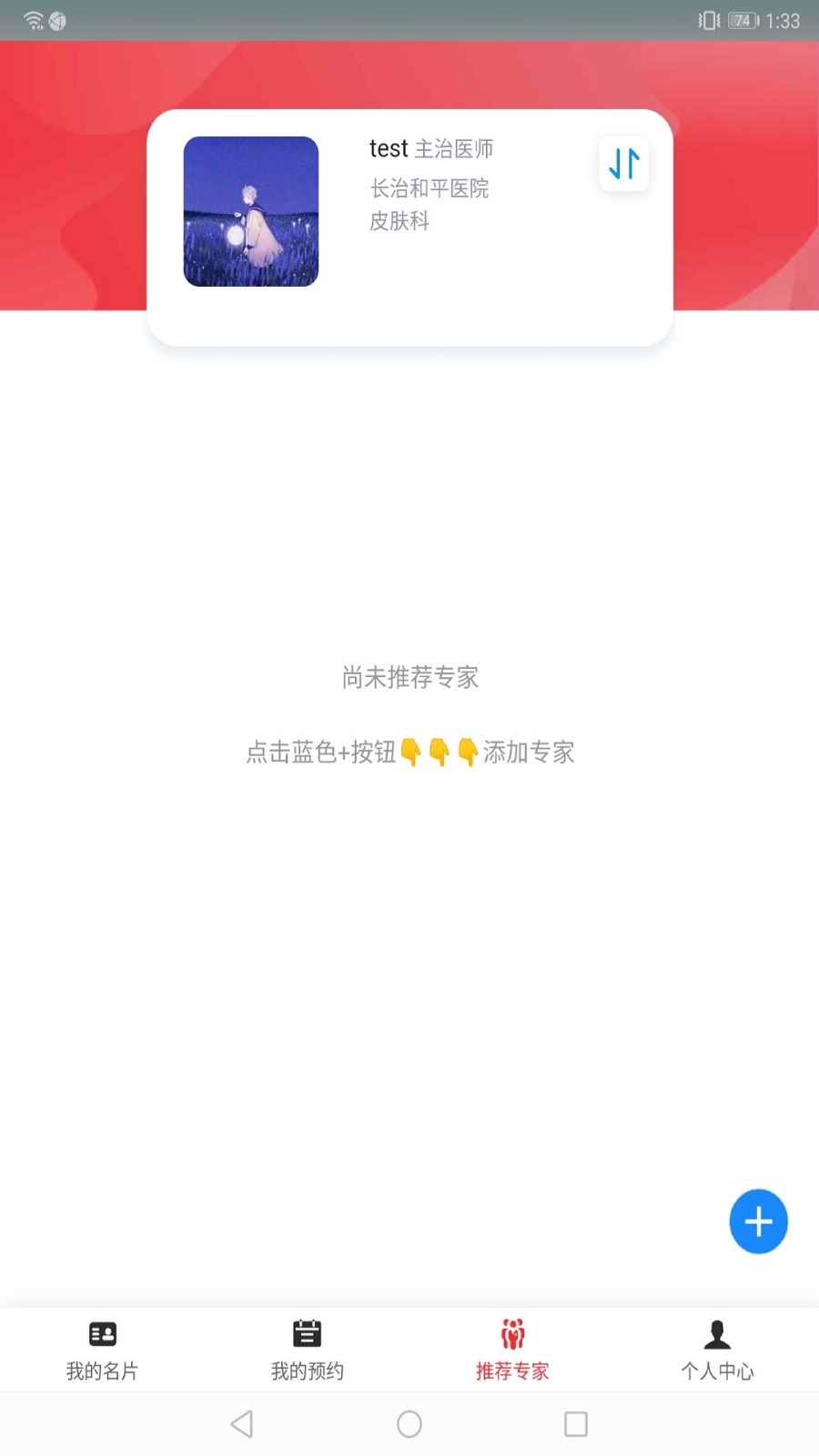The width and height of the screenshot is (819, 1456).
Task: Switch to the 我的预约 tab
Action: coord(307,1370)
